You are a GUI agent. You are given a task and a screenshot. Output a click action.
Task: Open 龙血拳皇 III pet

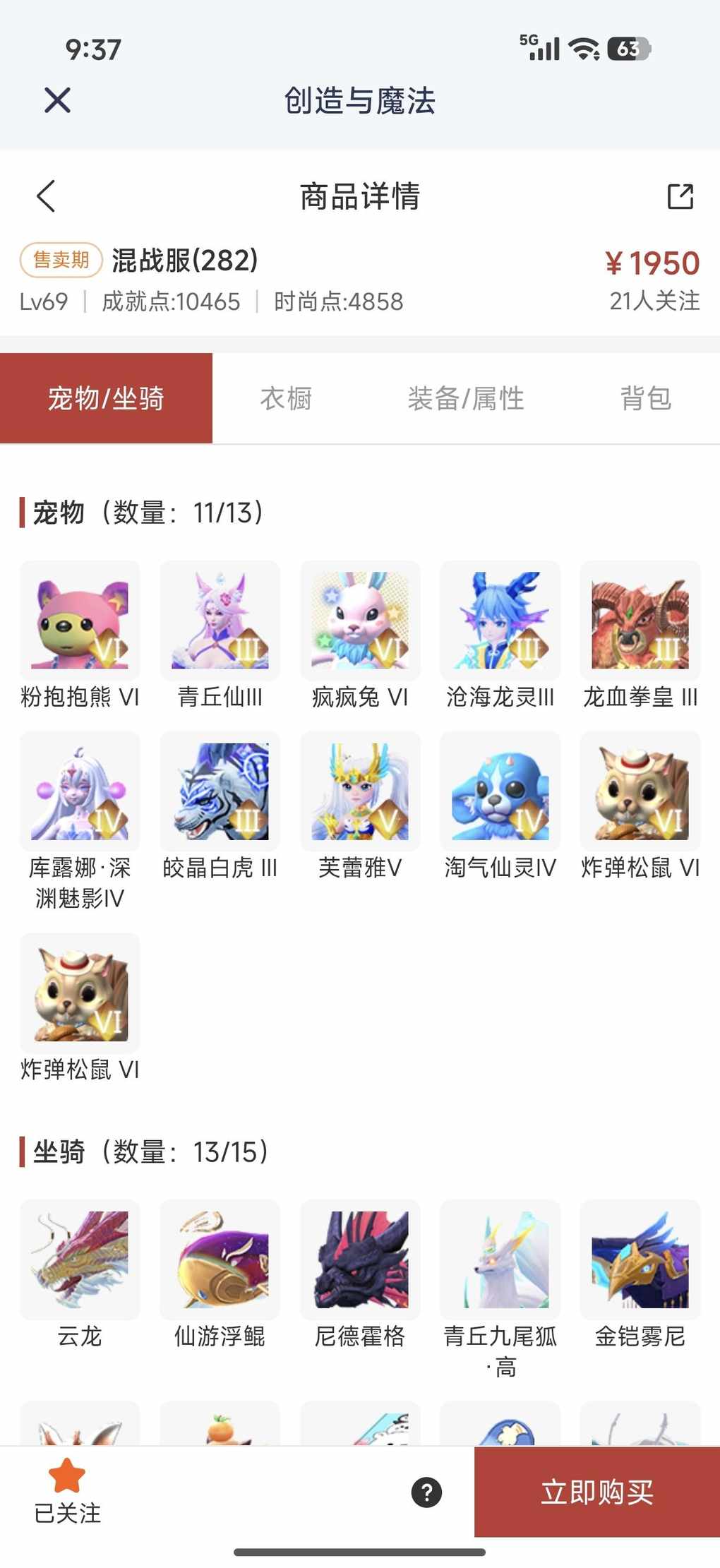[x=640, y=621]
